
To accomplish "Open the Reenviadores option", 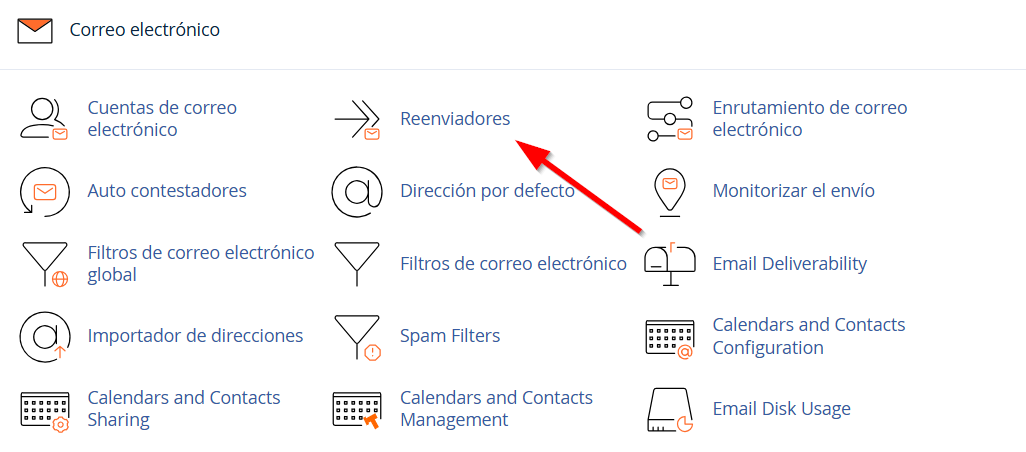I will [x=454, y=118].
